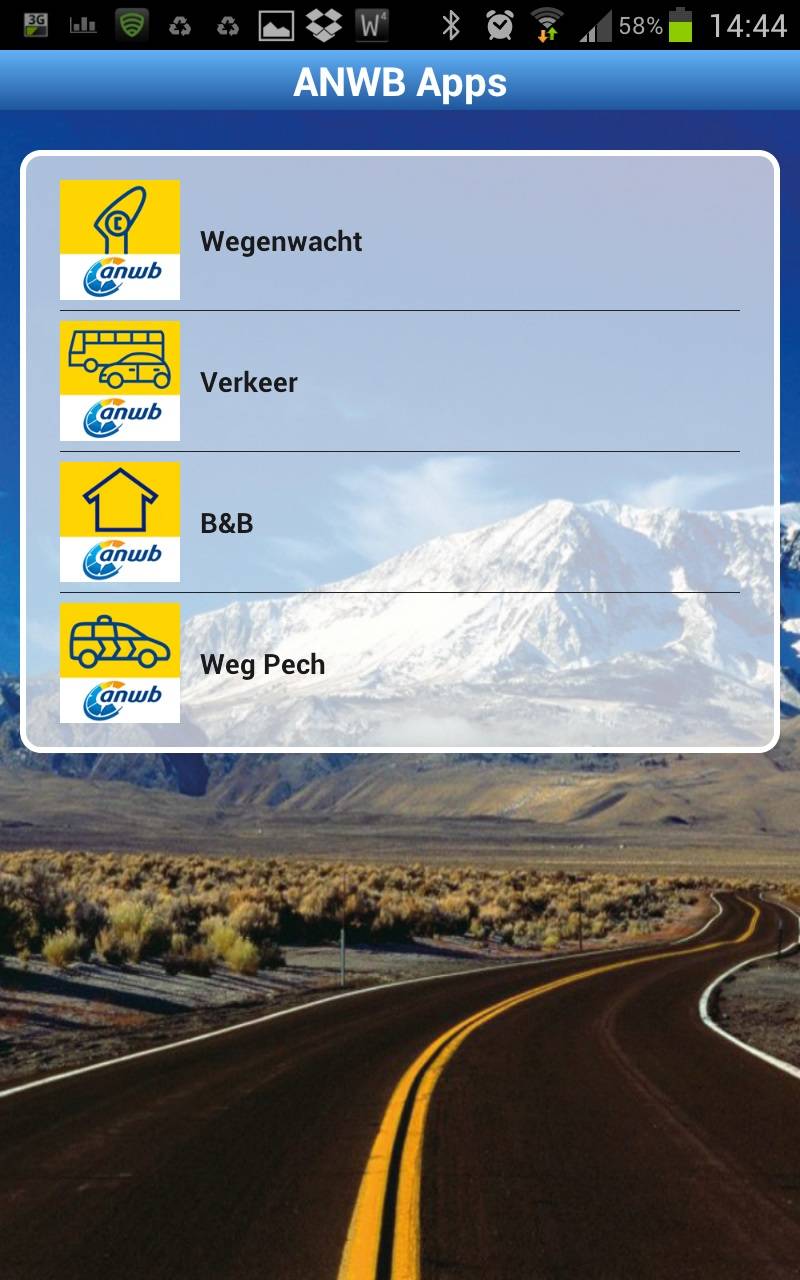Launch the Weg Pech app
The image size is (800, 1280).
tap(400, 663)
